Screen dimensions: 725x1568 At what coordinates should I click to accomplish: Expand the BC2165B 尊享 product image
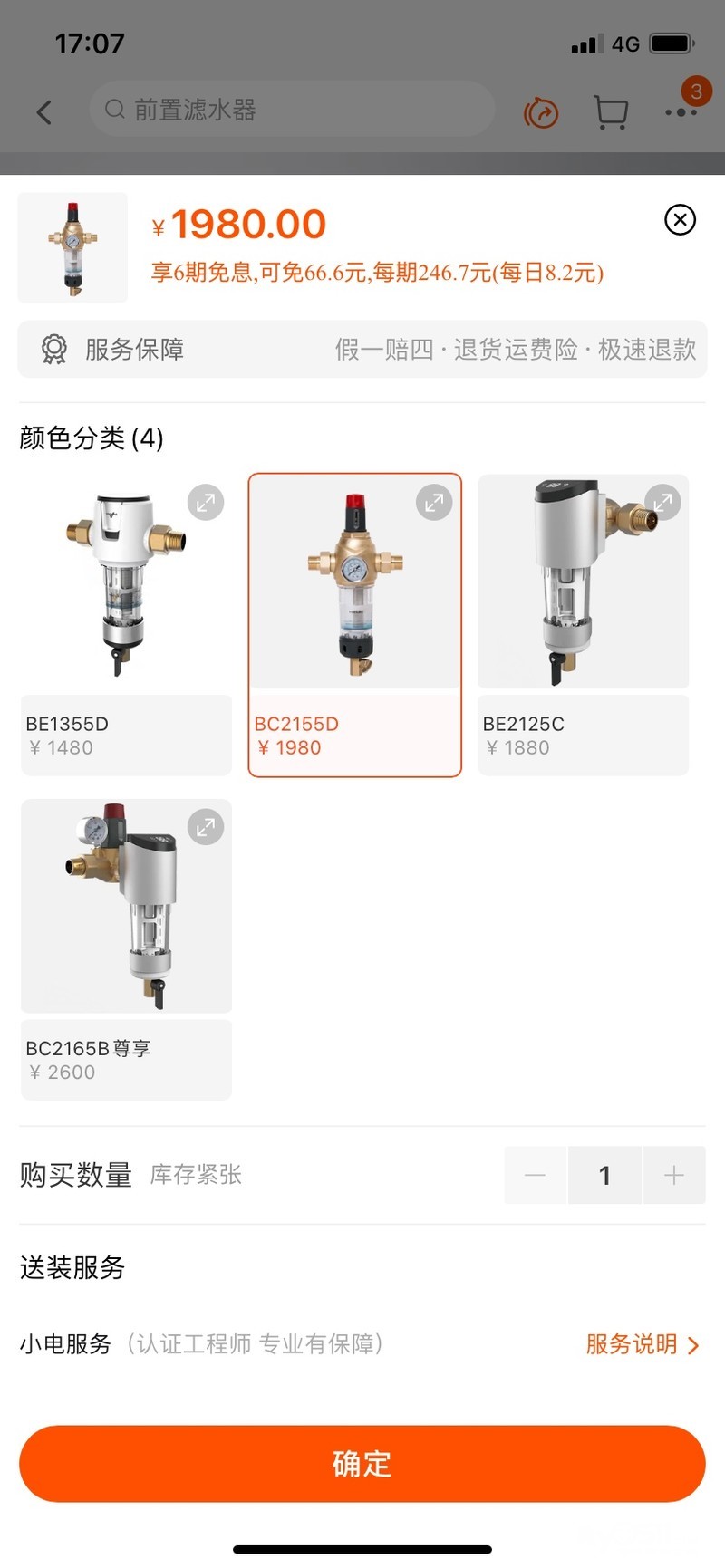tap(206, 826)
